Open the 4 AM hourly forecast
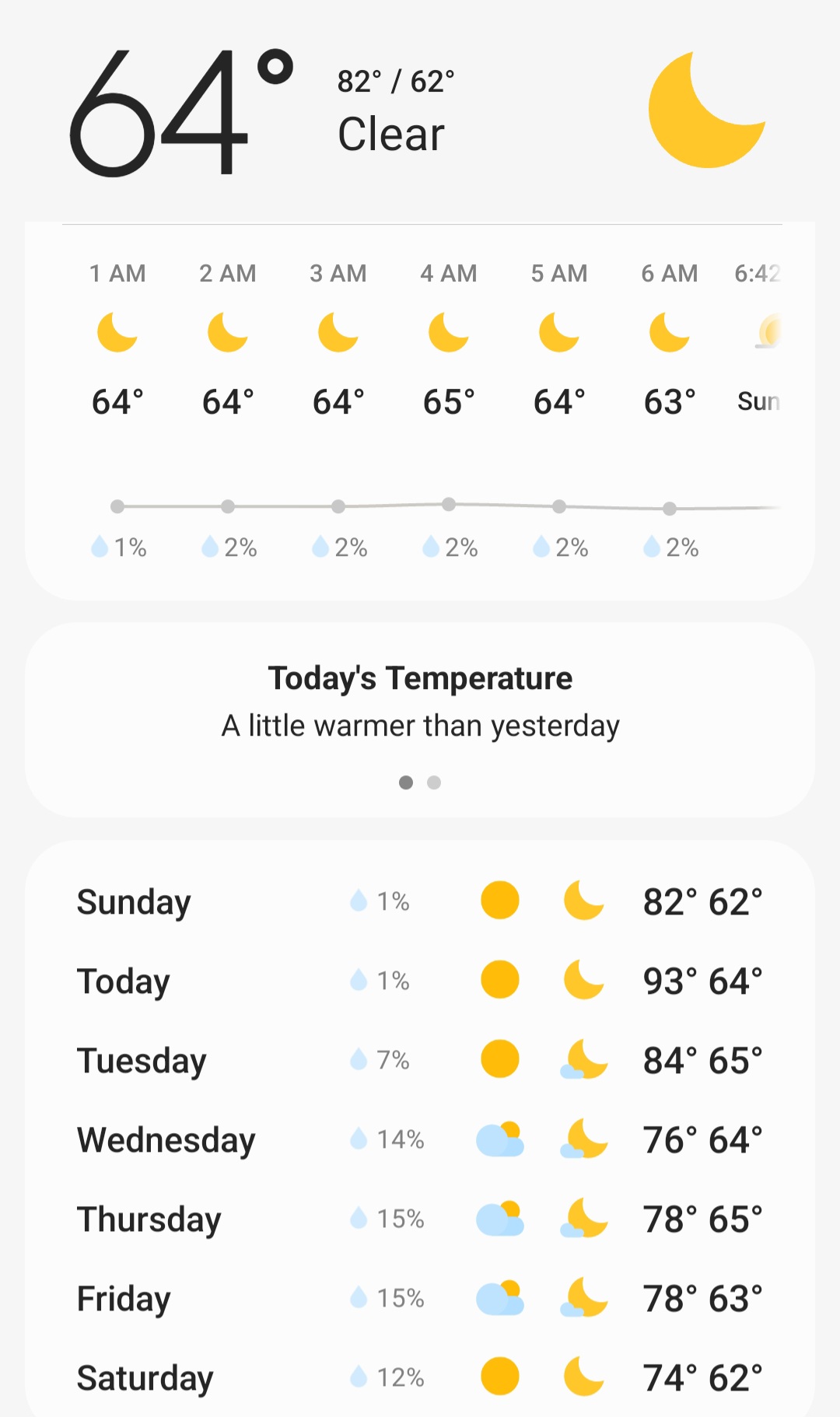 pyautogui.click(x=449, y=350)
